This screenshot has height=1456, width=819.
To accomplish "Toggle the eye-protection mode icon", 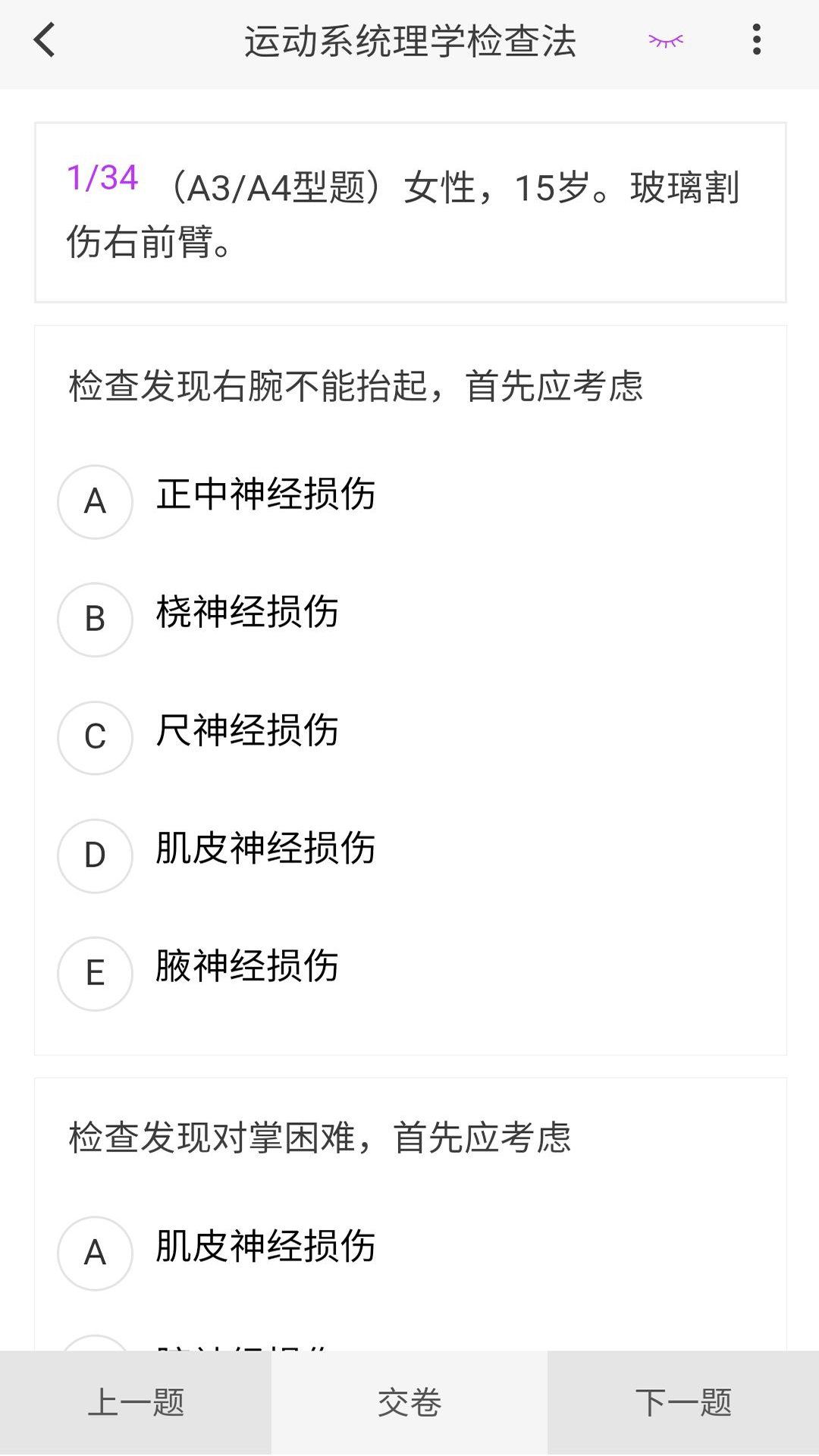I will pyautogui.click(x=666, y=40).
